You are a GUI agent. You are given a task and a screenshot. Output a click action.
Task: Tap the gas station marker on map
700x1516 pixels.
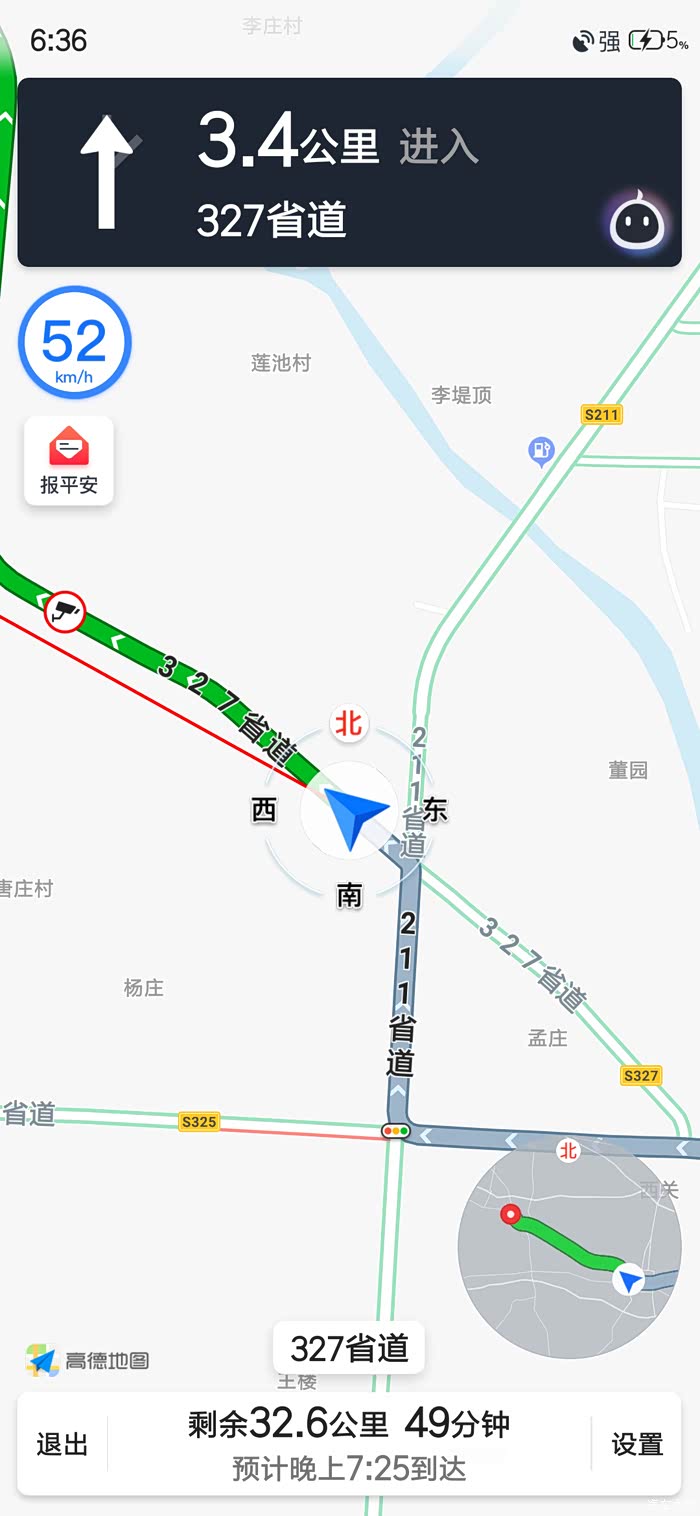tap(541, 451)
